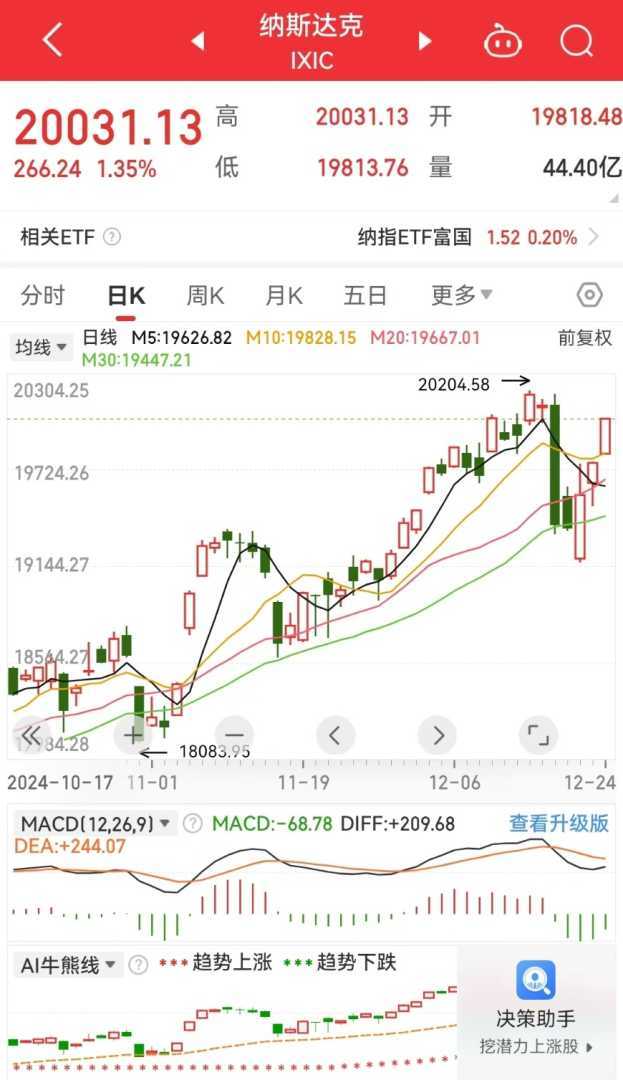The image size is (623, 1080).
Task: Select the 周K chart tab
Action: (205, 295)
